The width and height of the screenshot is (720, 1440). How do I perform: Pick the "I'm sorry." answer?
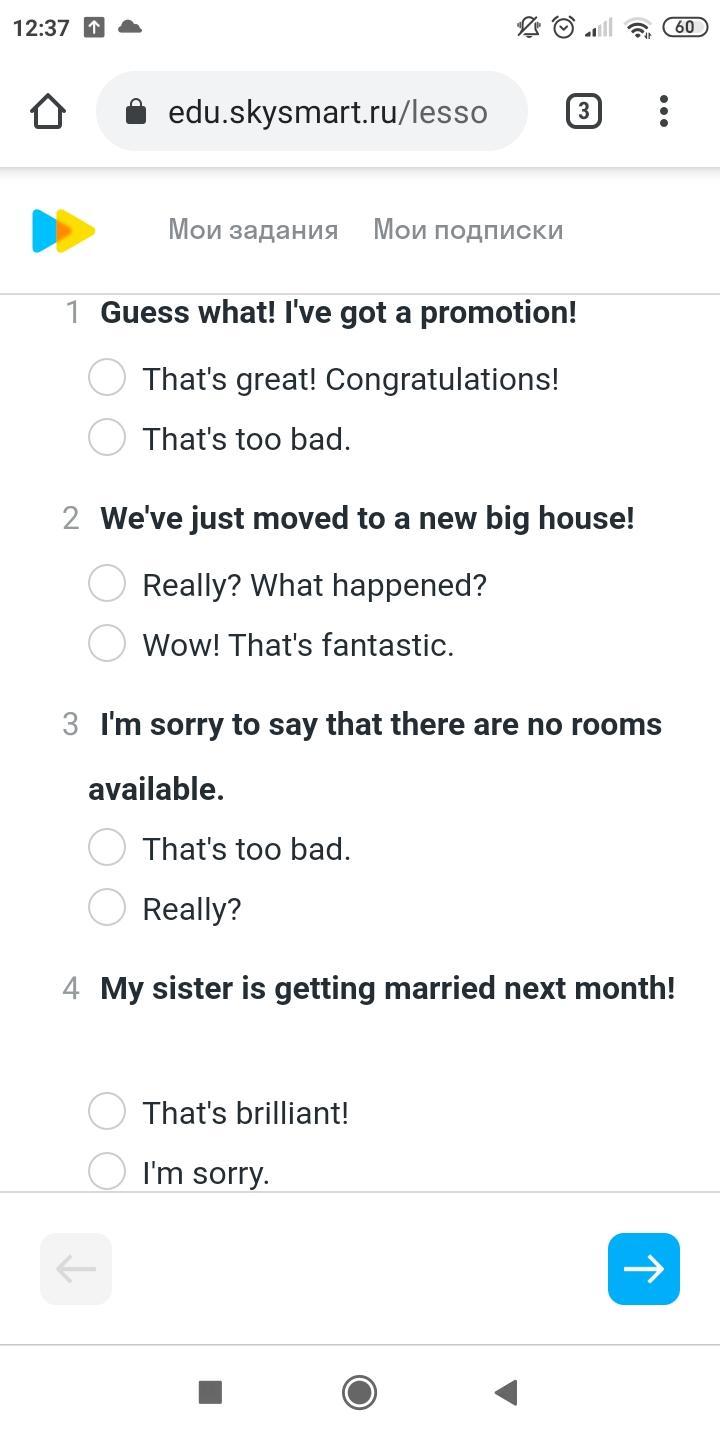pos(107,1171)
